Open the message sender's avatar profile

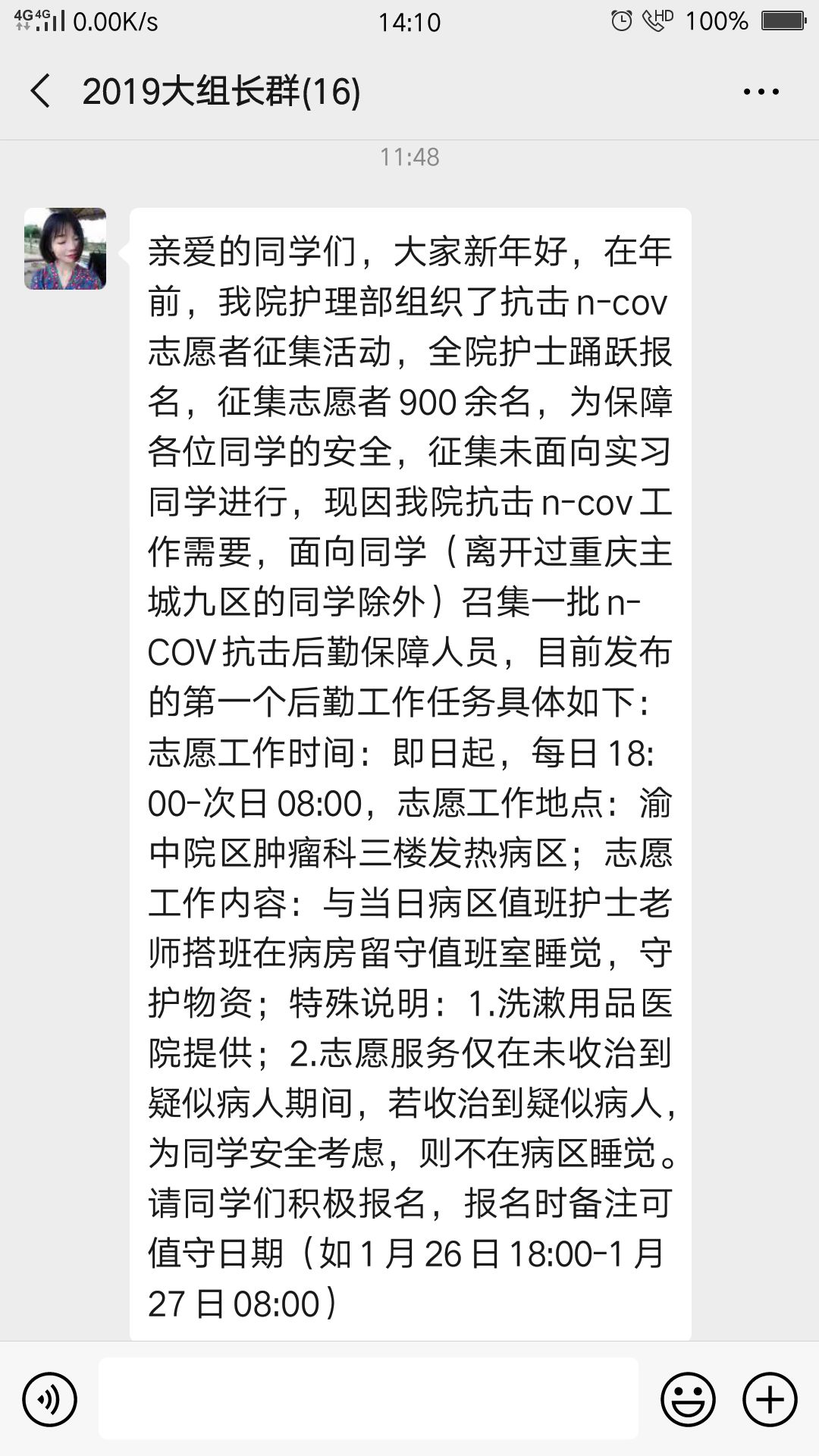coord(65,249)
